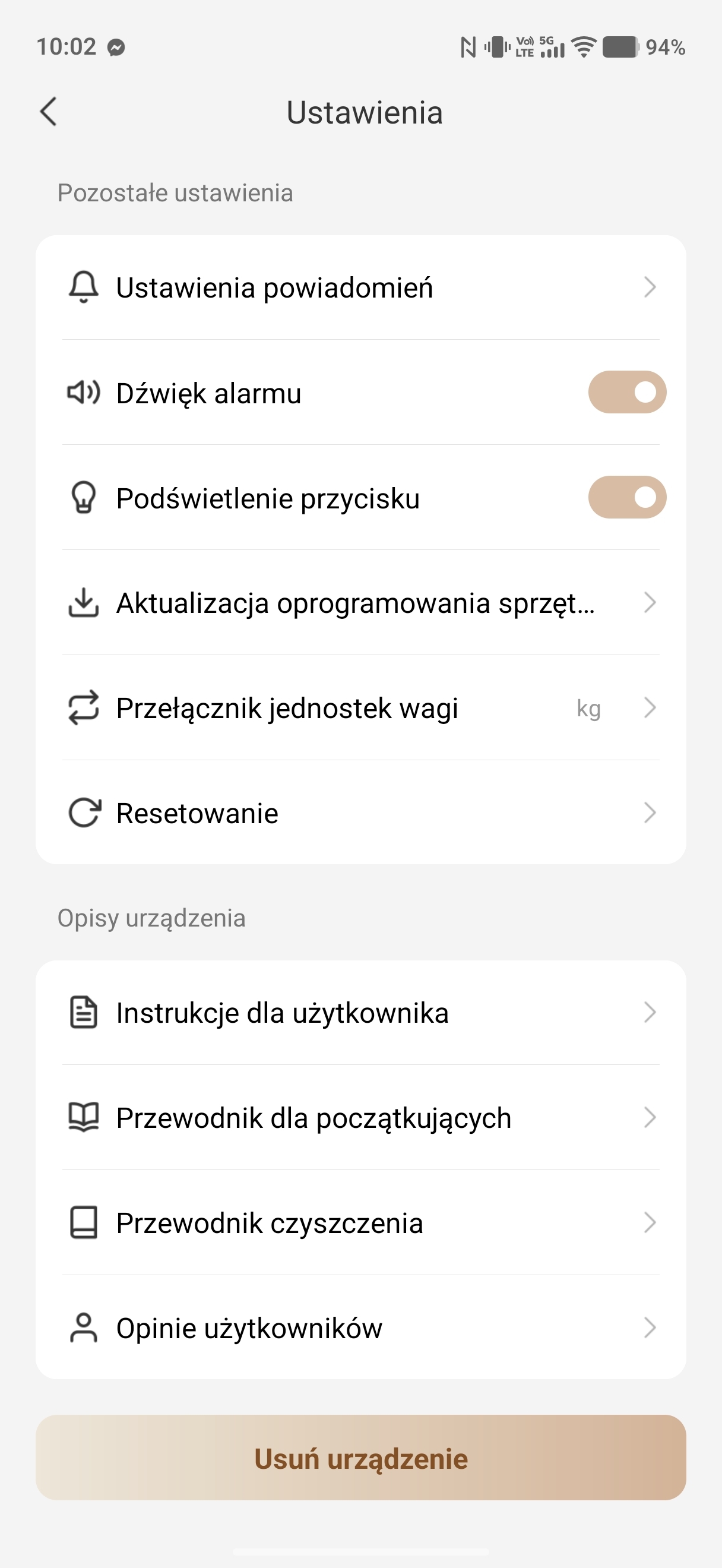Open Opinie użytkowników
The height and width of the screenshot is (1568, 722).
point(360,1327)
